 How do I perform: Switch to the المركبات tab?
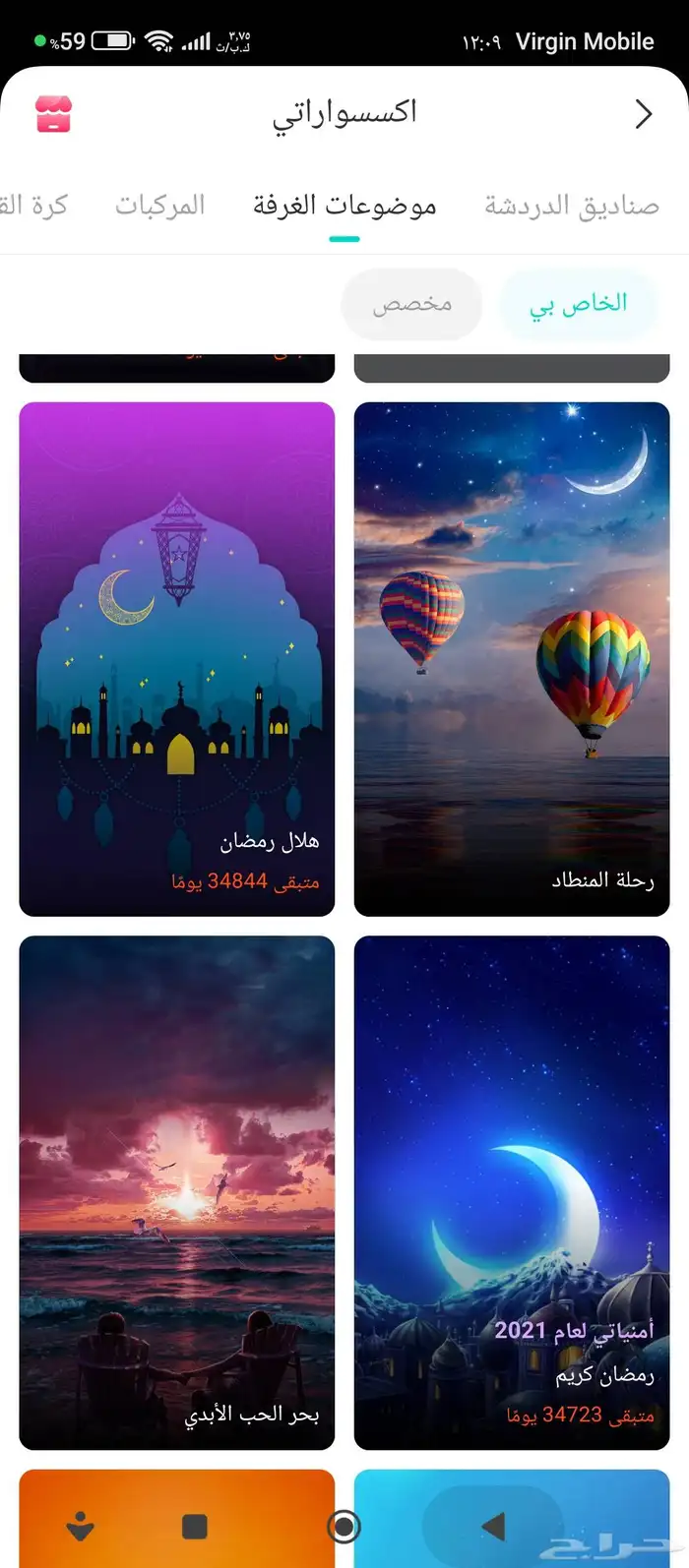coord(160,206)
